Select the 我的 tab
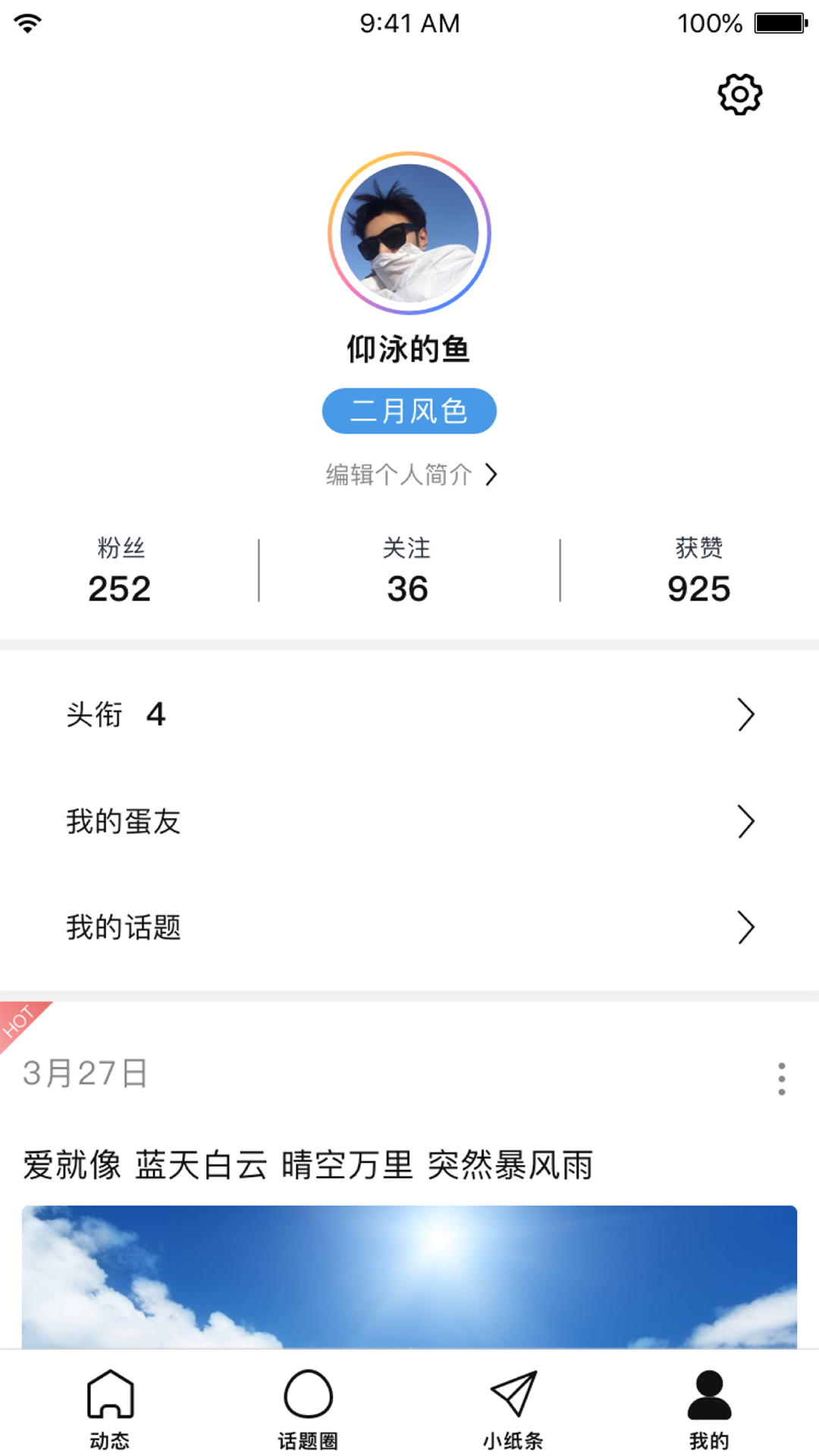This screenshot has width=819, height=1456. 709,1408
